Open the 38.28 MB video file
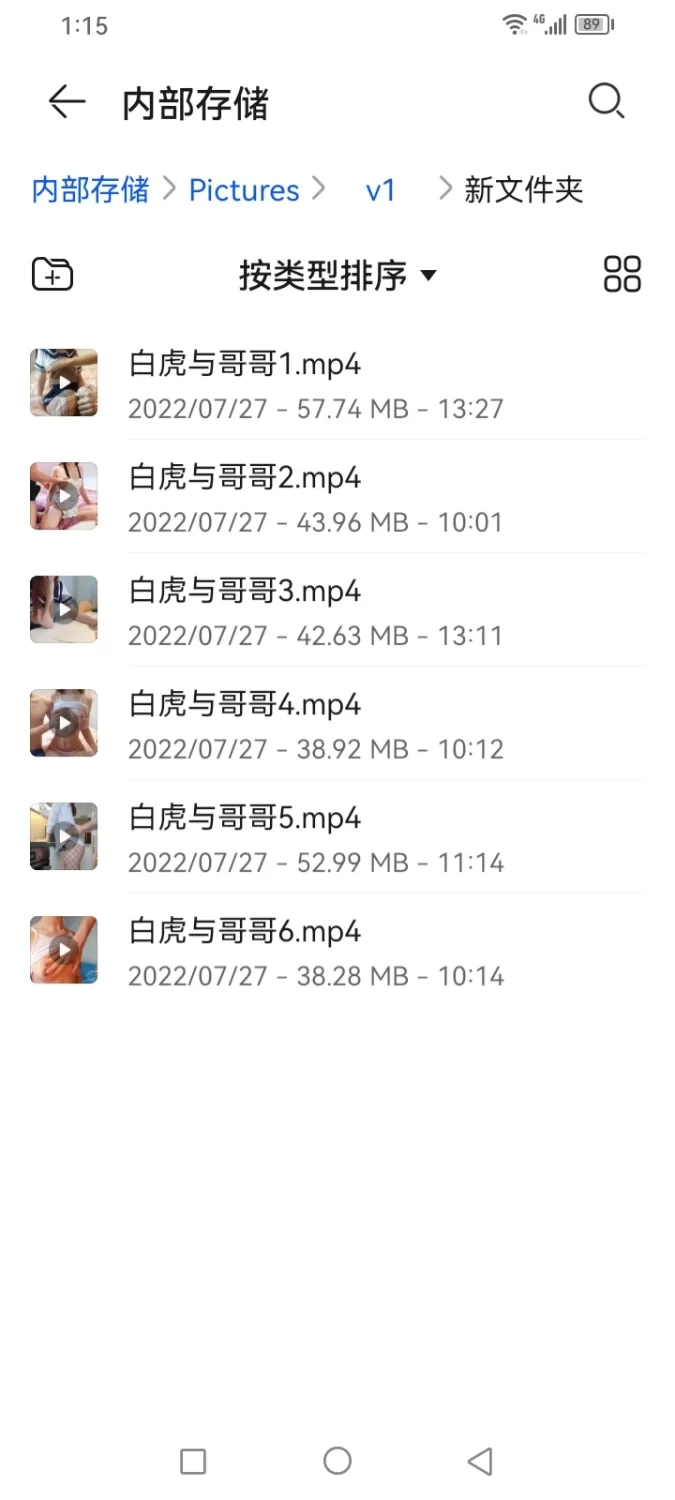Image resolution: width=675 pixels, height=1500 pixels. coord(315,952)
